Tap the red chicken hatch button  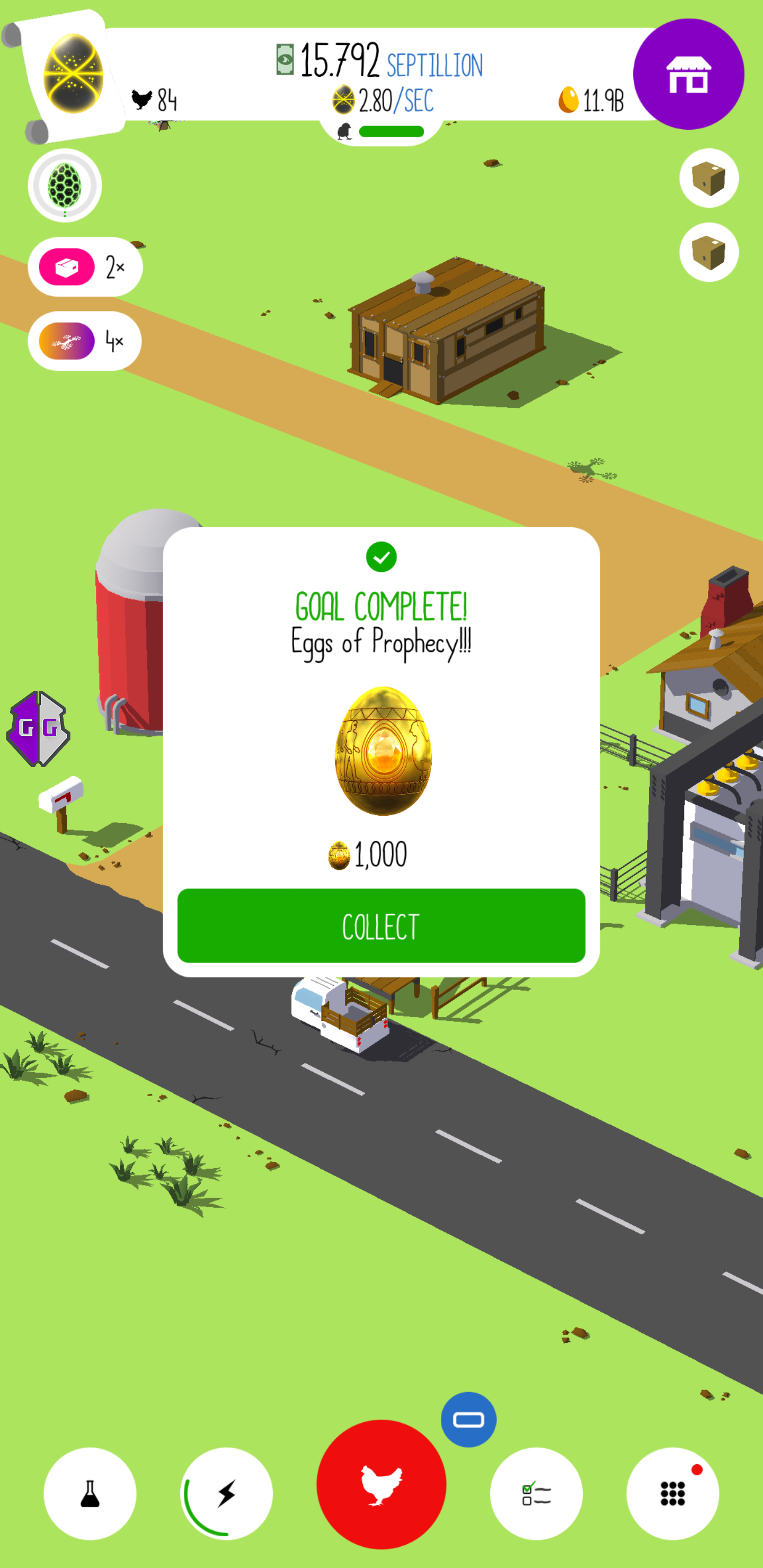pyautogui.click(x=381, y=1484)
